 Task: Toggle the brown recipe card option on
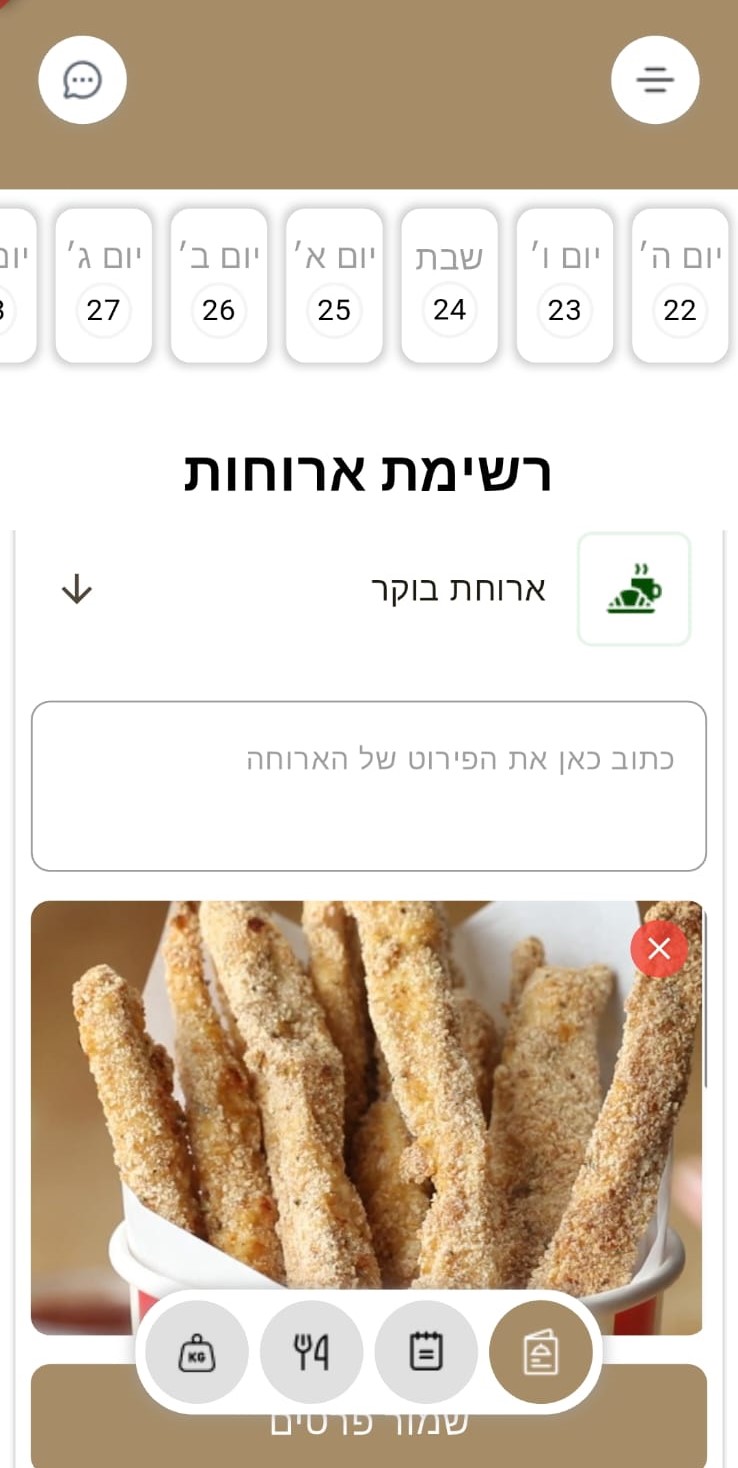(x=543, y=1351)
